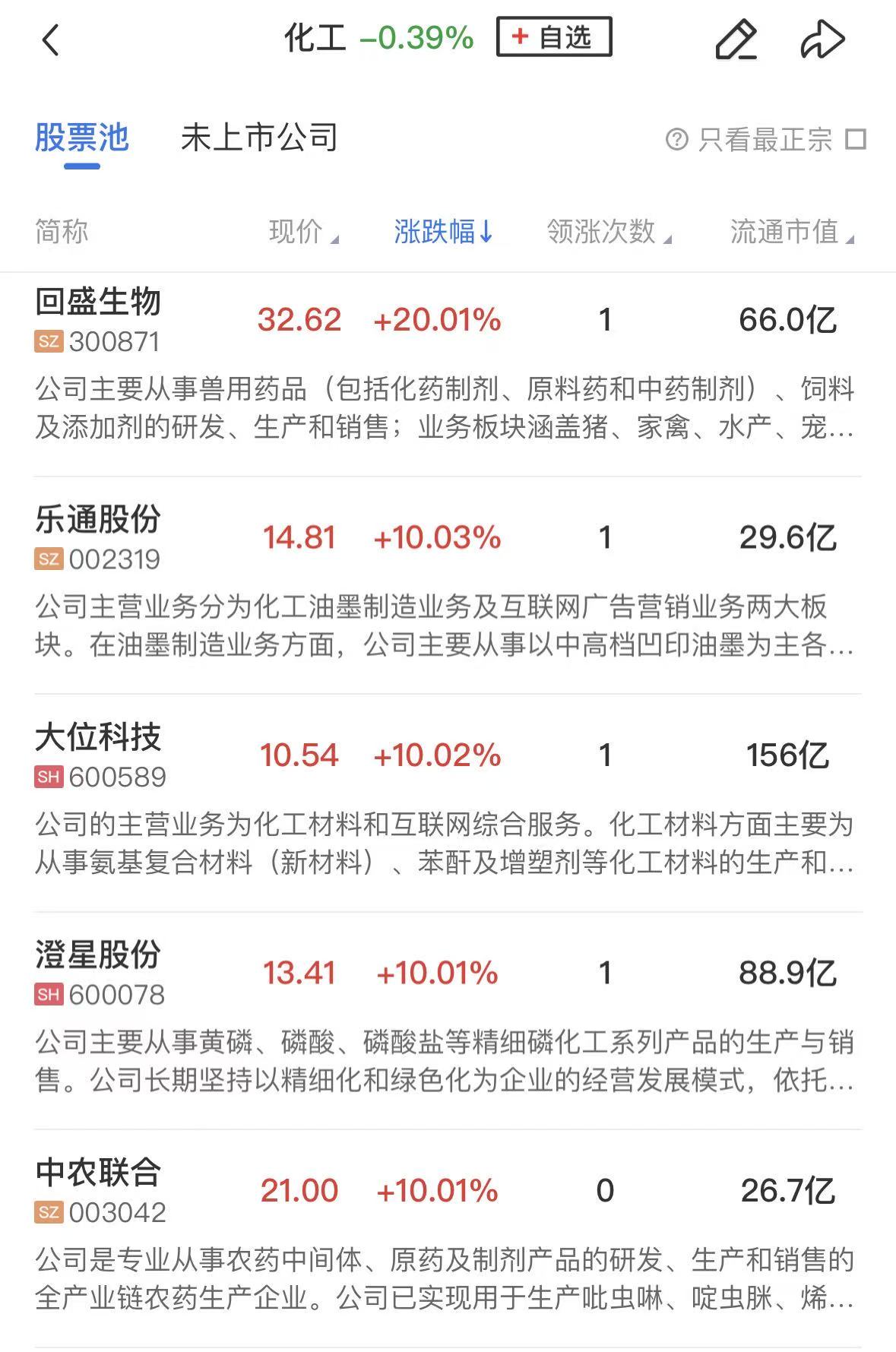This screenshot has width=896, height=1352.
Task: Share this 化工 sector page
Action: click(822, 40)
